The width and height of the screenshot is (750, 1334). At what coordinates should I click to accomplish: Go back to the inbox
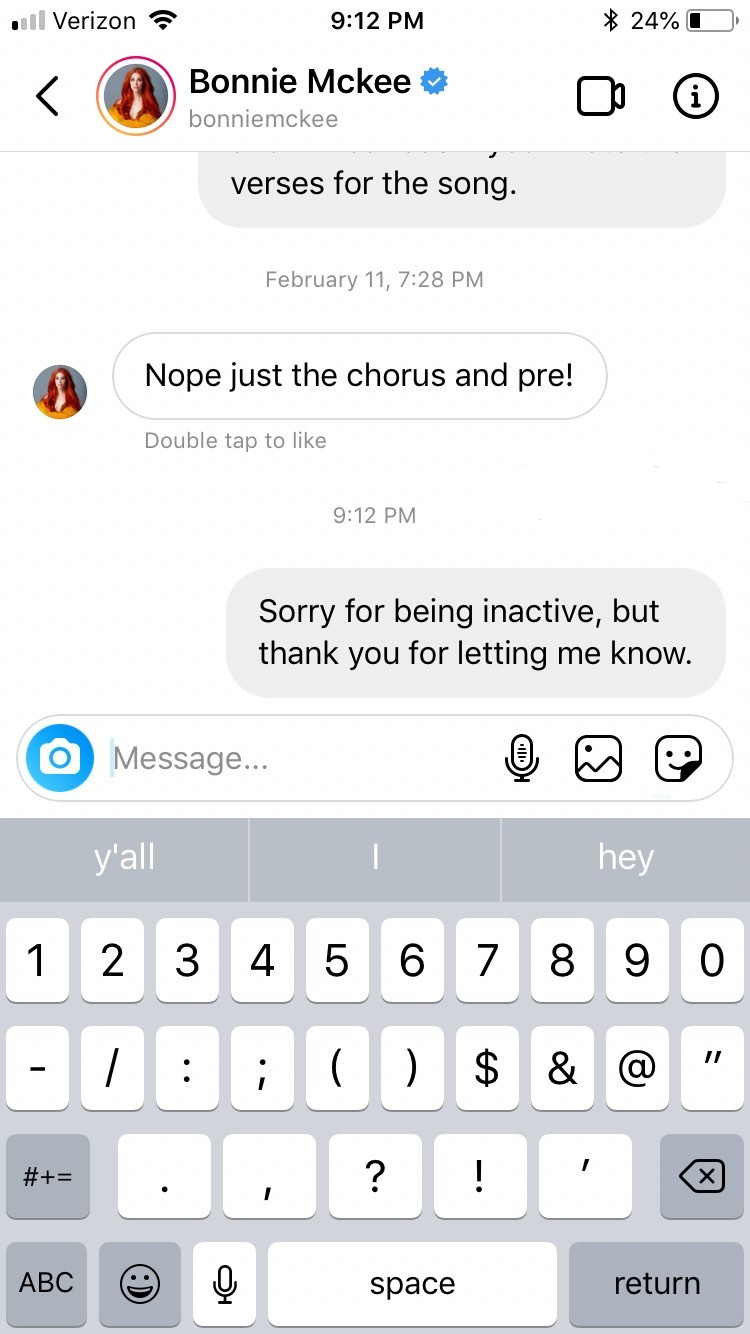click(47, 96)
